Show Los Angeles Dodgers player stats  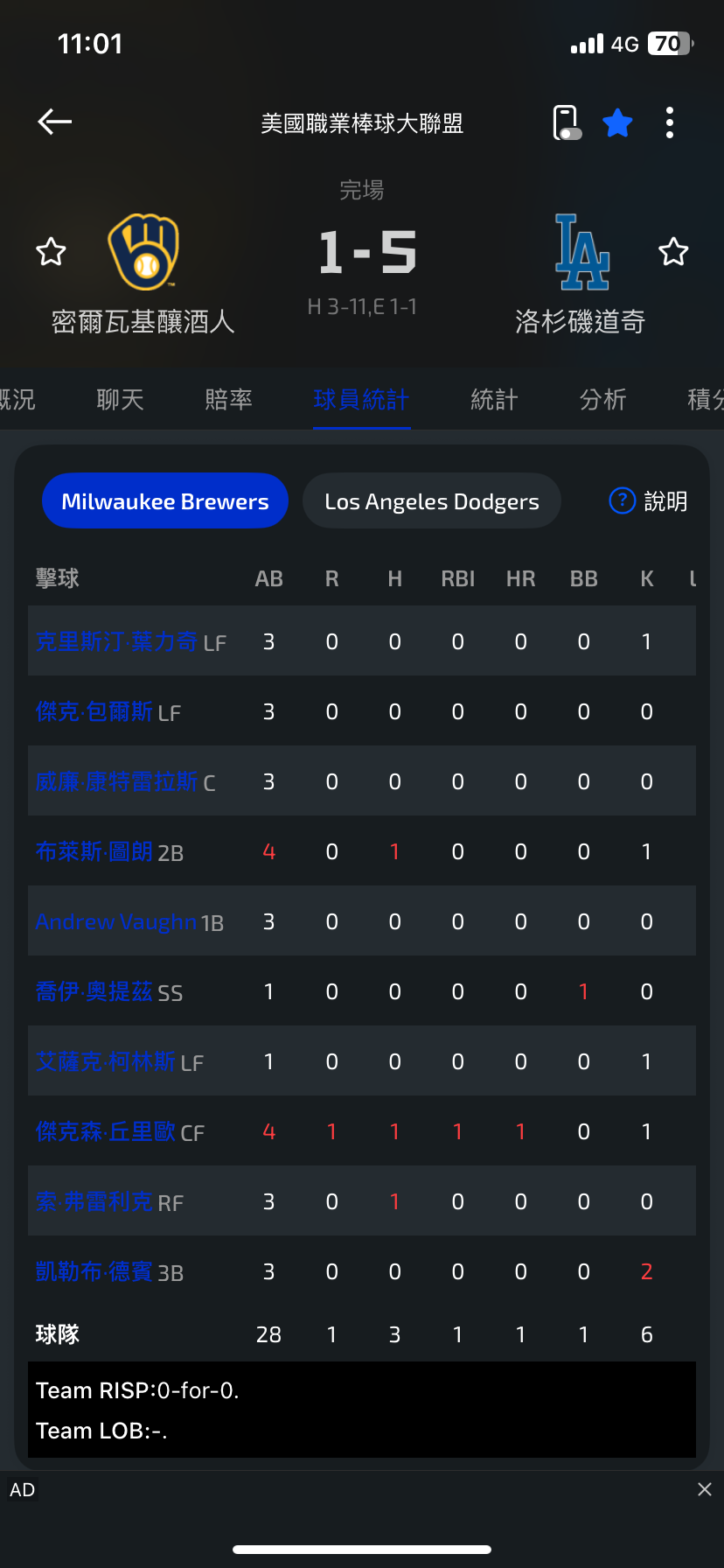click(432, 501)
